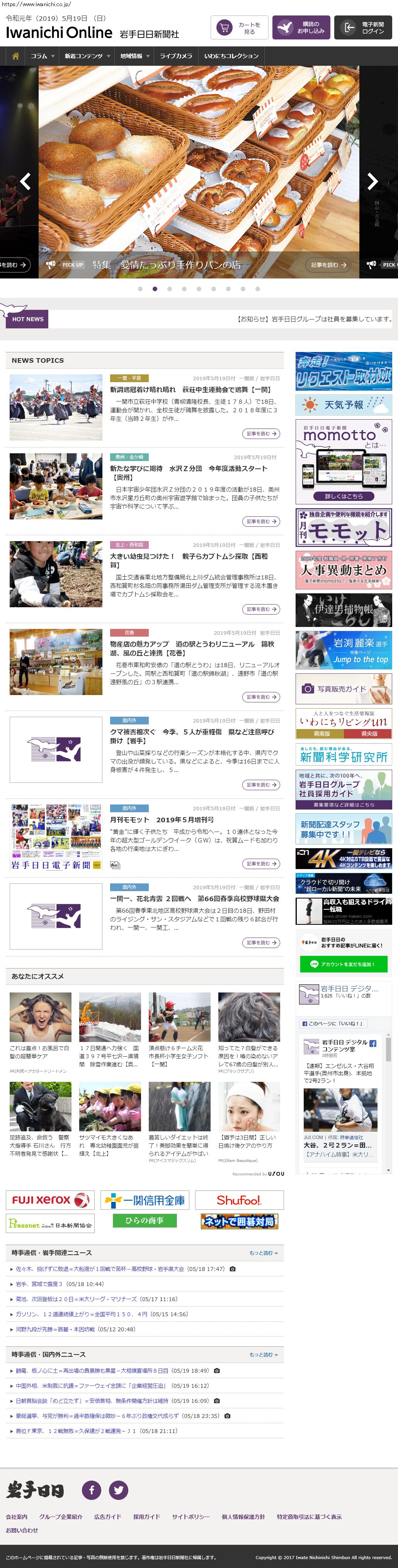Open the Facebook icon in the footer
Screen dimensions: 398x1568
click(92, 1489)
